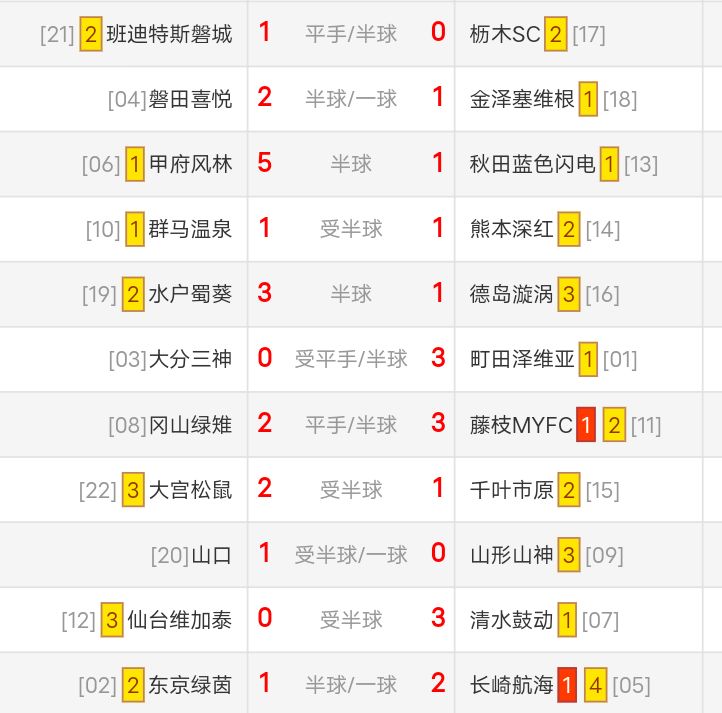Select the 山口 vs 山形山神 match

tap(351, 555)
